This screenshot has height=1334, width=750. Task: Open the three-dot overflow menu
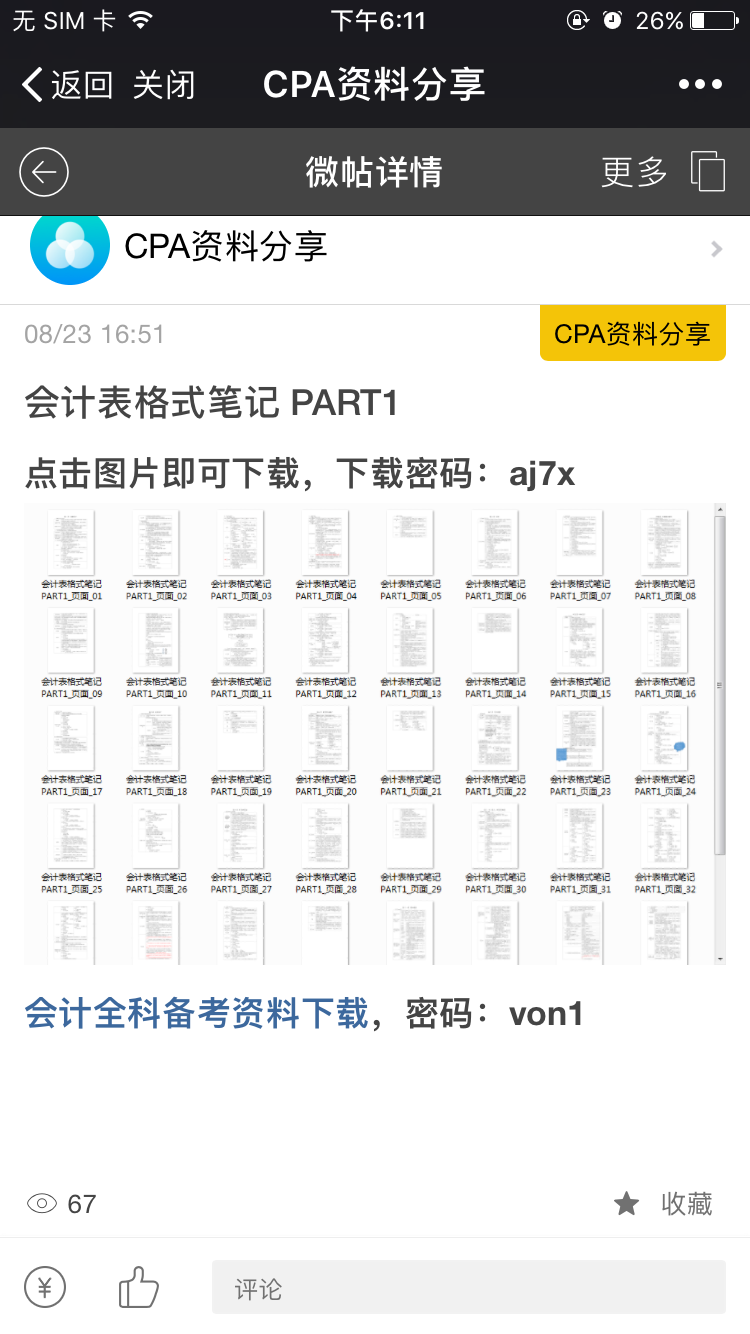pos(700,85)
